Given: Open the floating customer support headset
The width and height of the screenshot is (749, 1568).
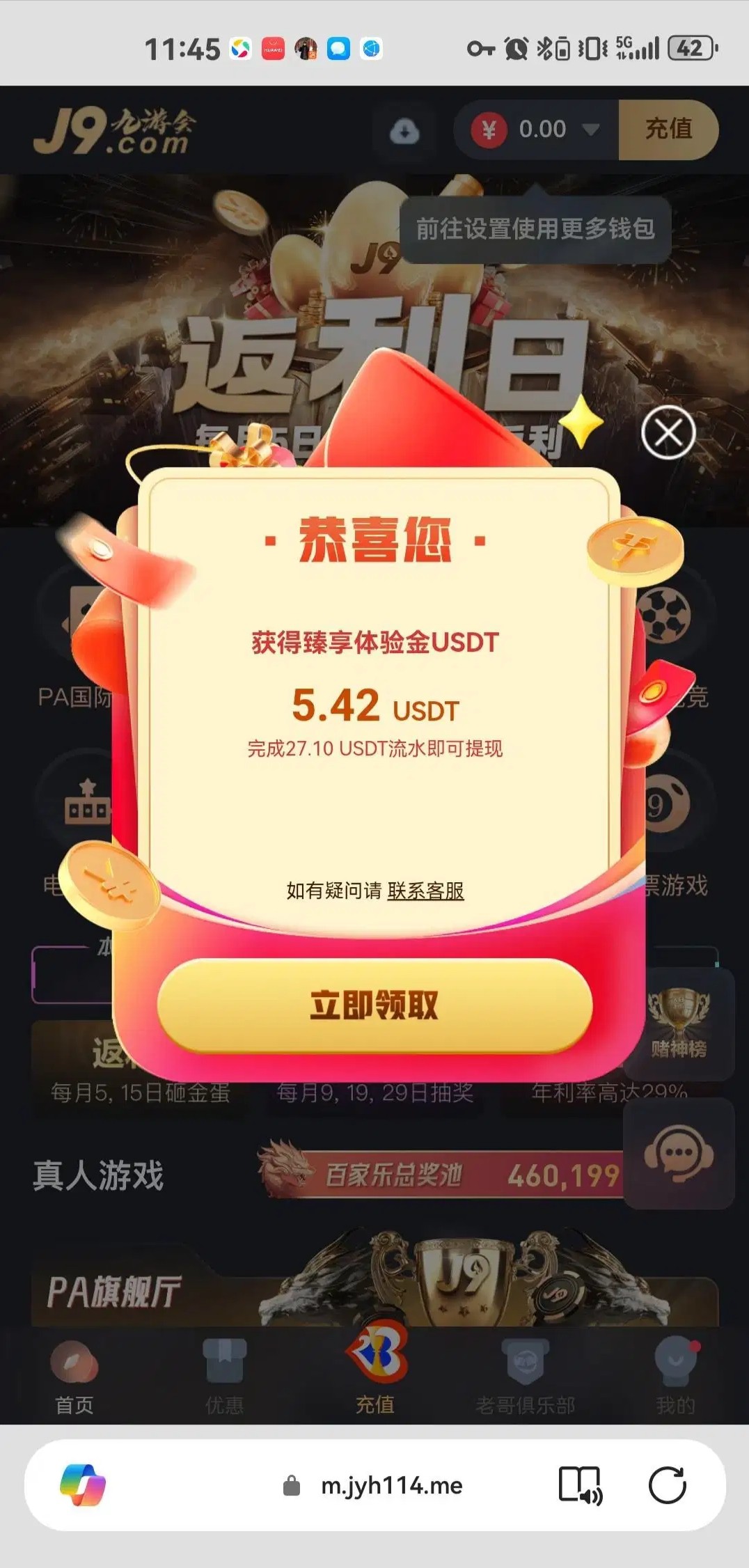Looking at the screenshot, I should (x=679, y=1154).
